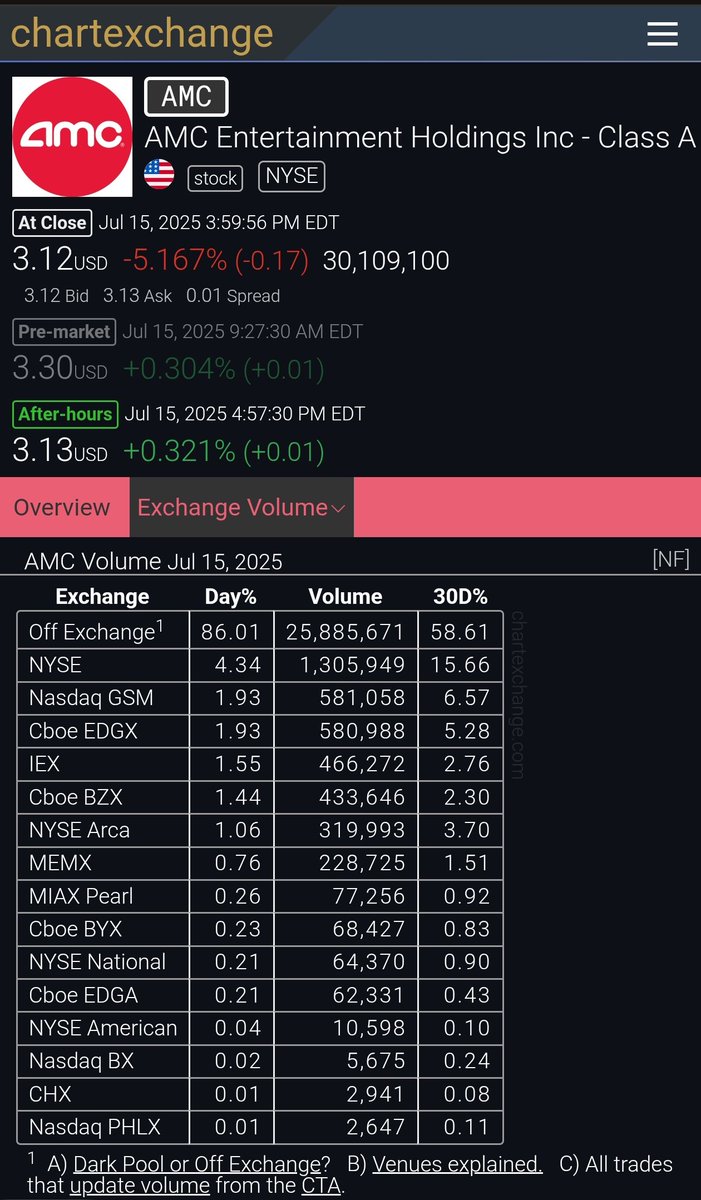Image resolution: width=701 pixels, height=1200 pixels.
Task: Tap the NF indicator
Action: pyautogui.click(x=670, y=559)
